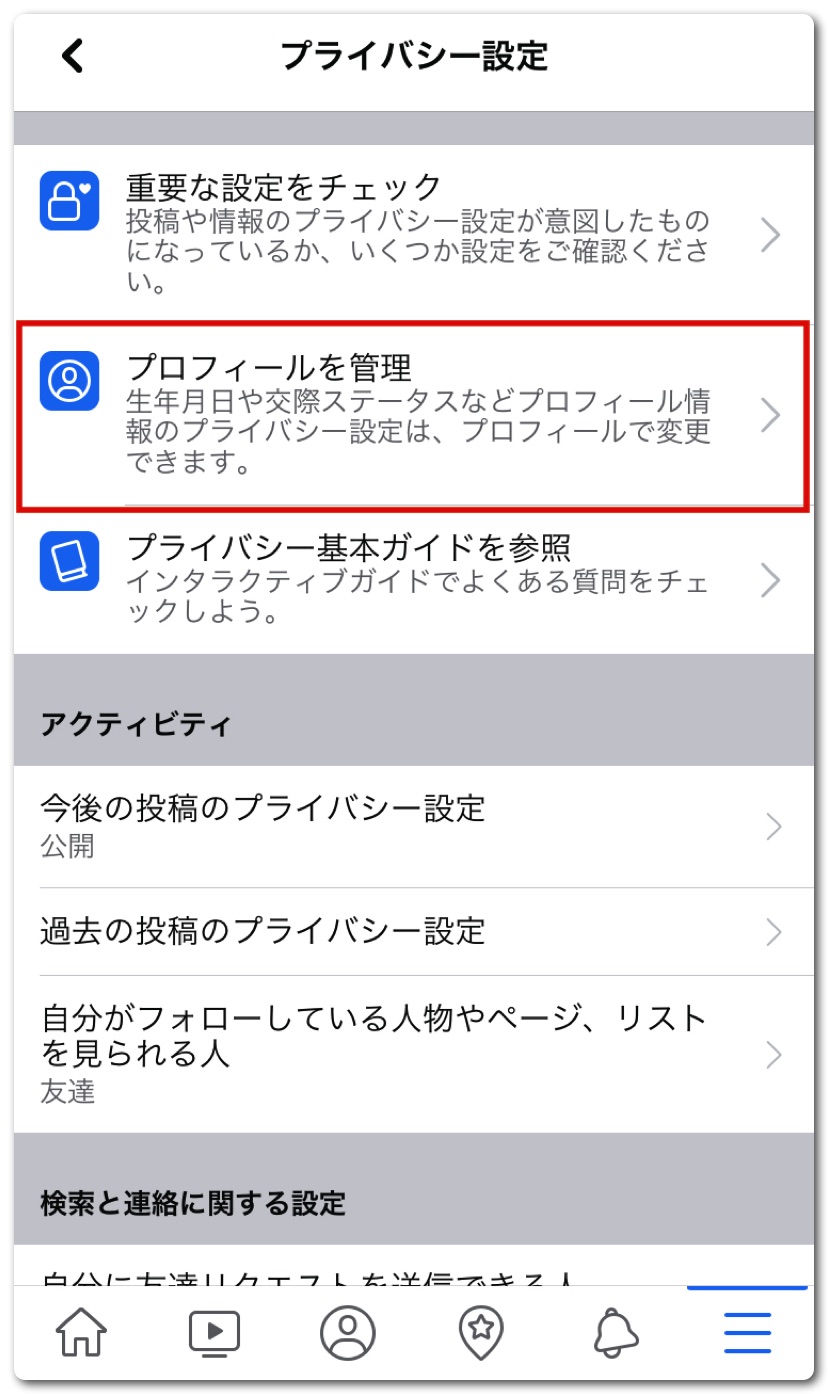The image size is (828, 1394).
Task: Open プロフィールを管理
Action: click(410, 415)
